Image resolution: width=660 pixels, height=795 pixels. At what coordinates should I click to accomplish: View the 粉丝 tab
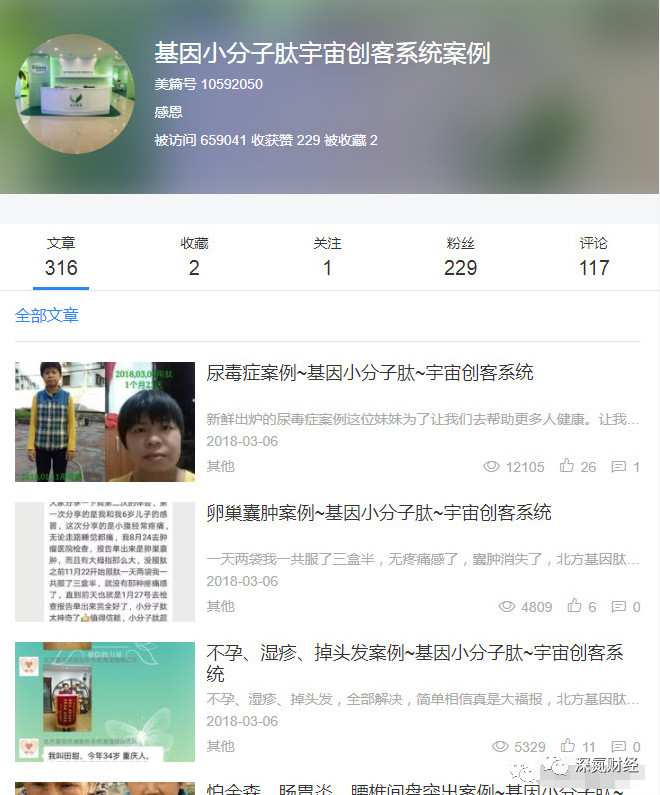(x=460, y=257)
